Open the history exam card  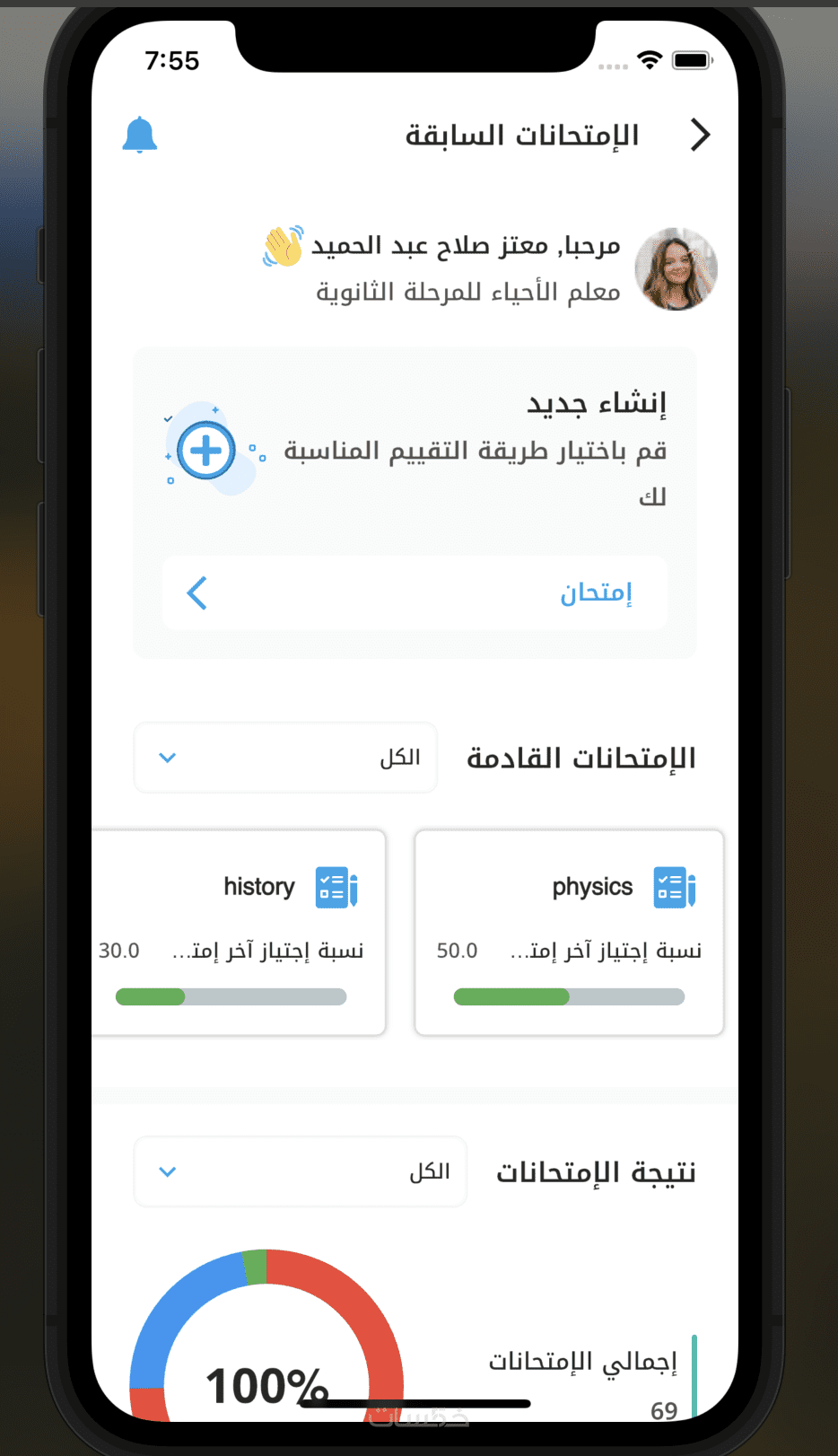tap(240, 932)
